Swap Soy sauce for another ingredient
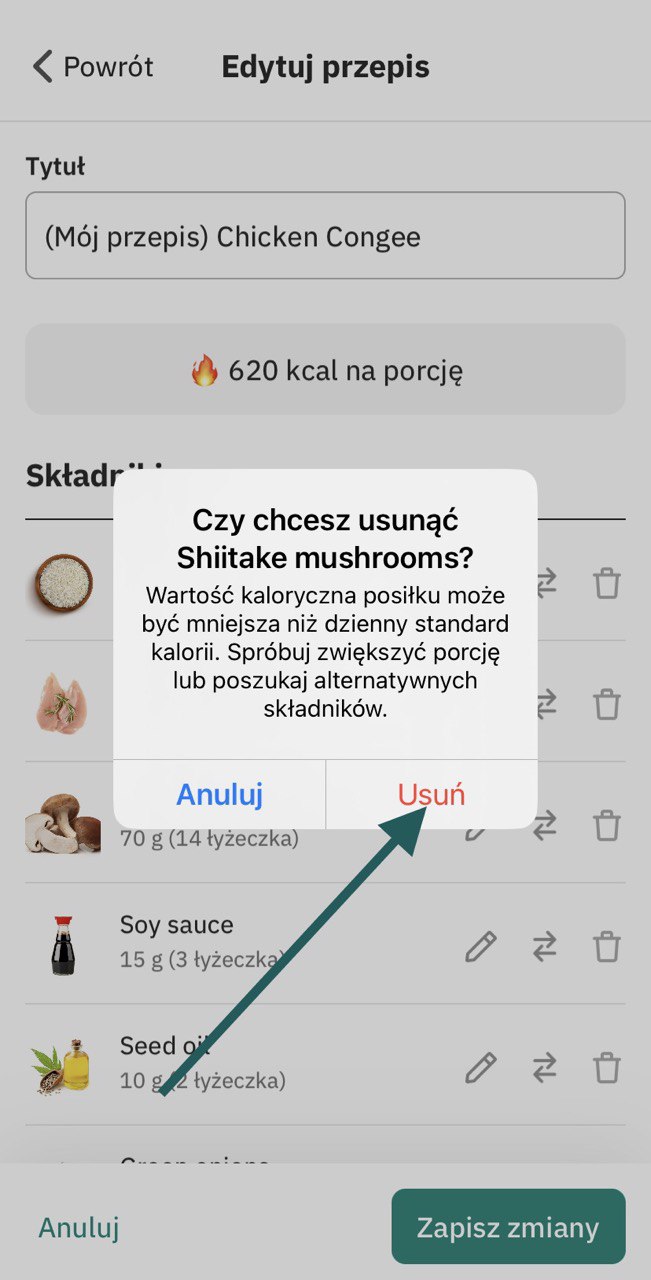 [x=544, y=946]
